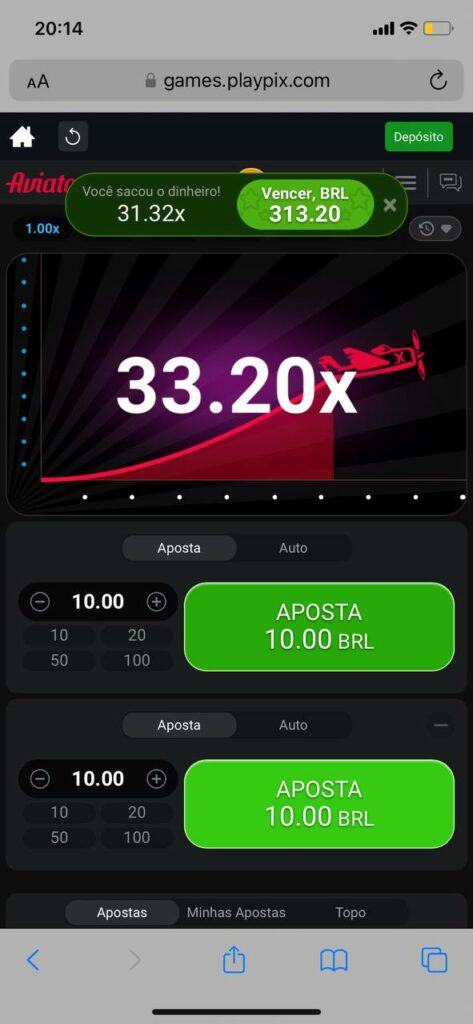The width and height of the screenshot is (473, 1024).
Task: Open the chat icon in the Aviator header
Action: click(450, 182)
